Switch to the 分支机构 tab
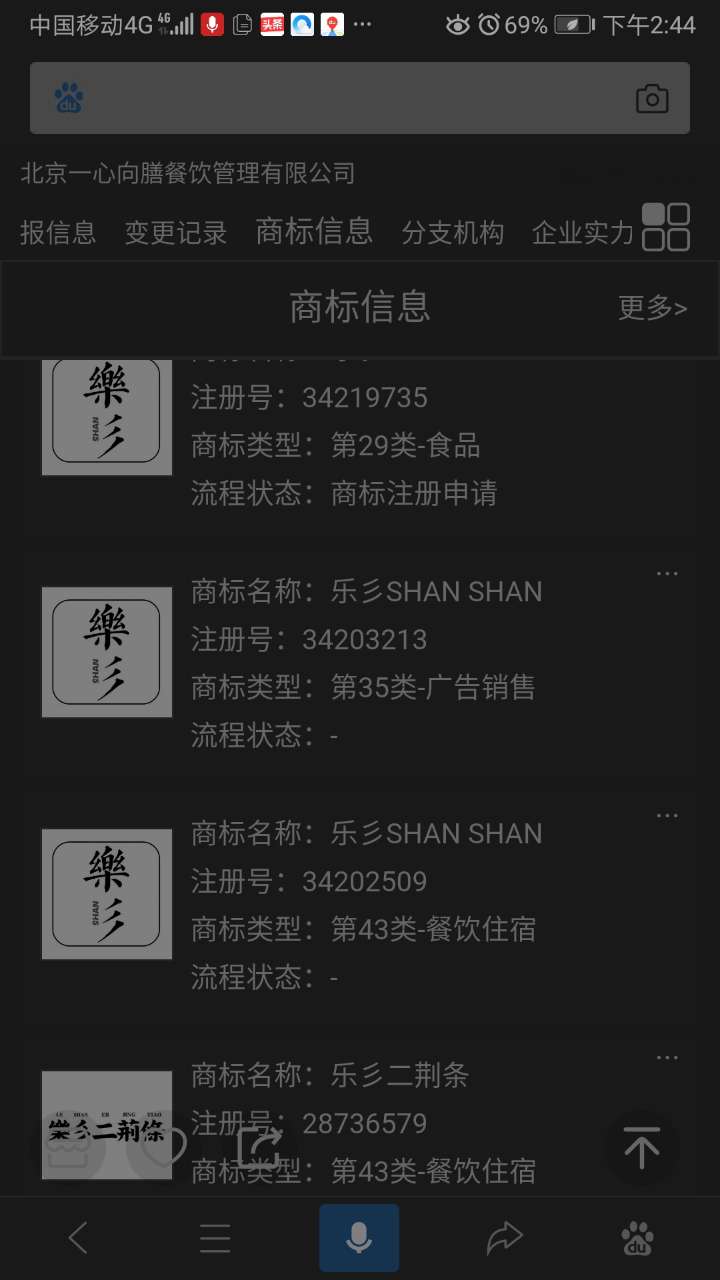This screenshot has width=720, height=1280. tap(452, 233)
